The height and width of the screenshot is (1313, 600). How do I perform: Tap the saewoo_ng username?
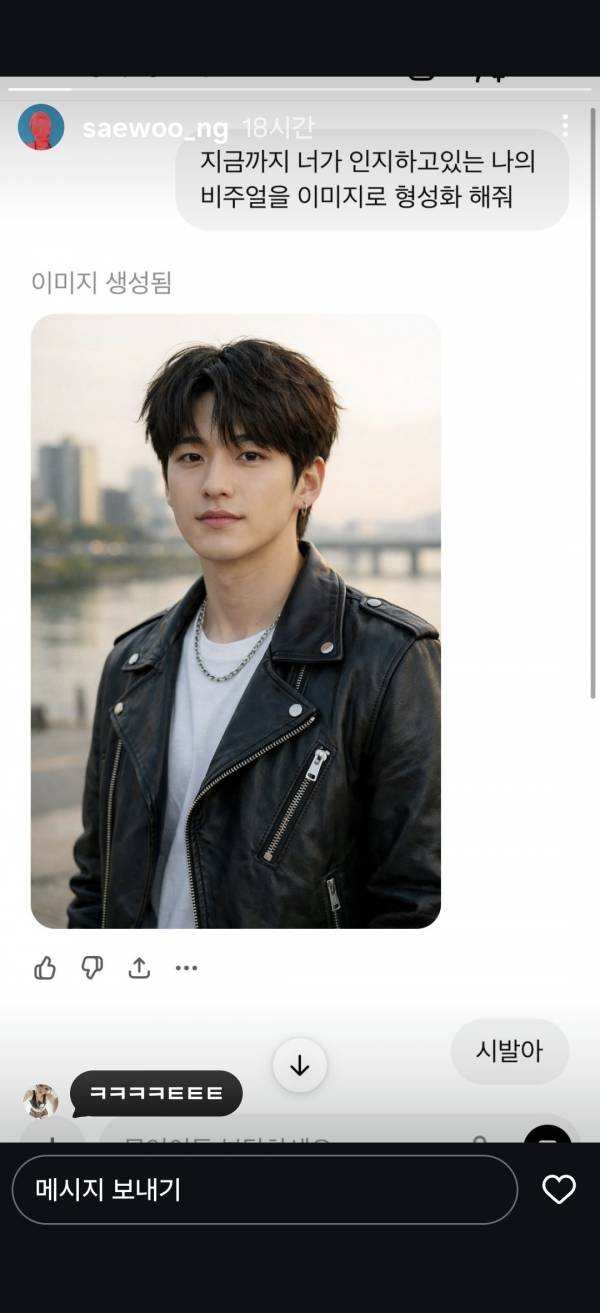coord(155,128)
